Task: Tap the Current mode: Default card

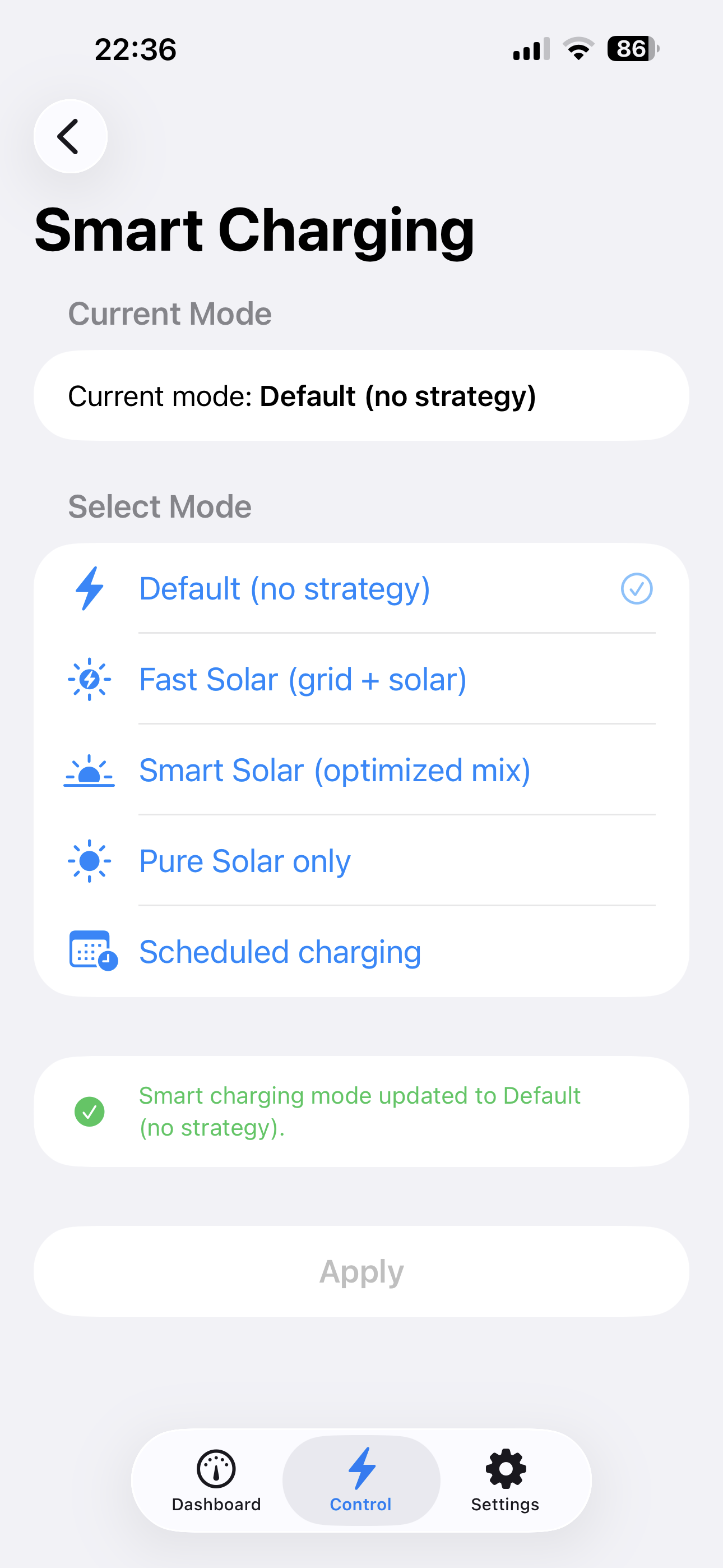Action: [x=361, y=396]
